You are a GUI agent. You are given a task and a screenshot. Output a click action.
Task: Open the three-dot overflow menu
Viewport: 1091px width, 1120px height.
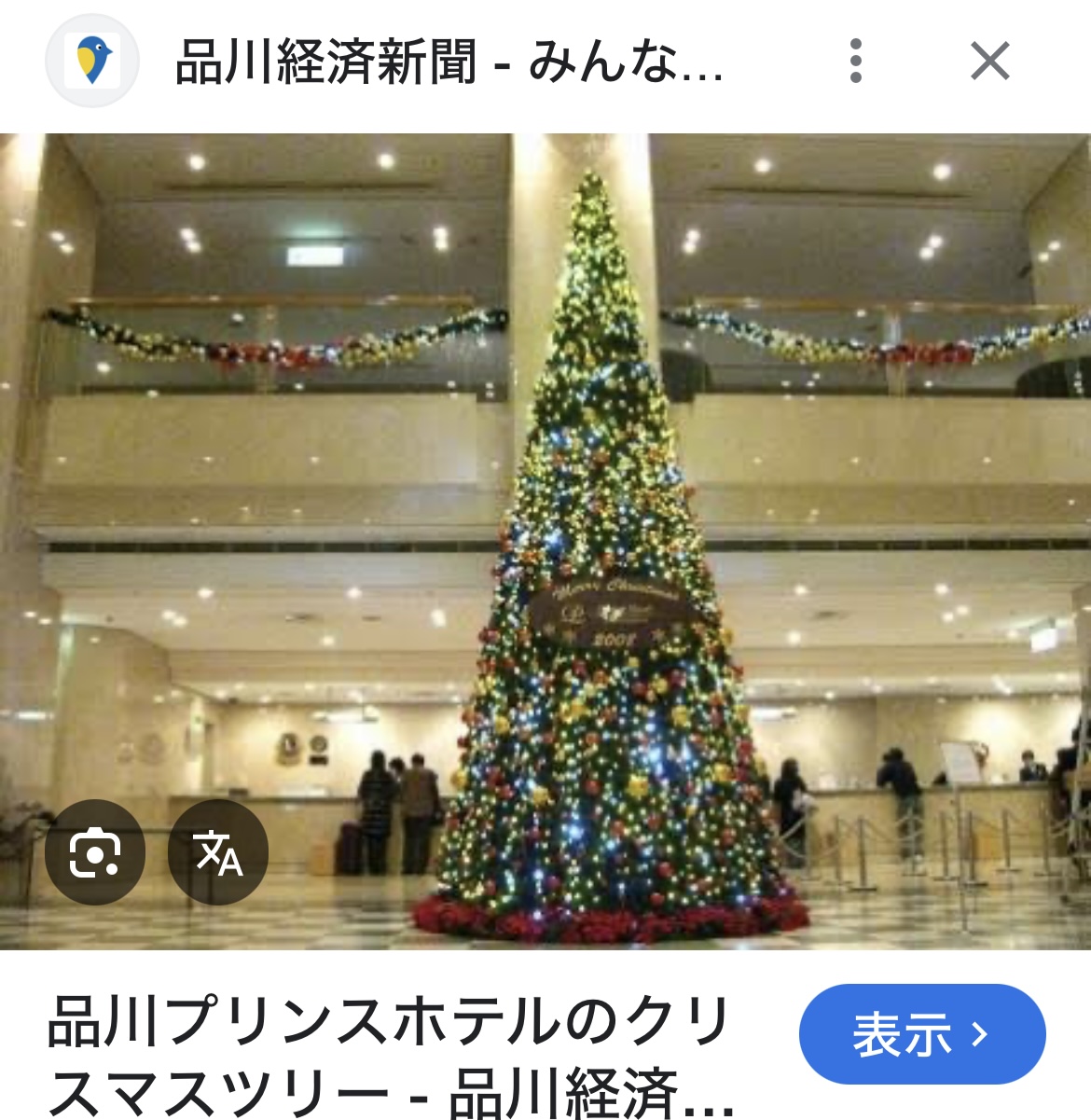(x=855, y=62)
